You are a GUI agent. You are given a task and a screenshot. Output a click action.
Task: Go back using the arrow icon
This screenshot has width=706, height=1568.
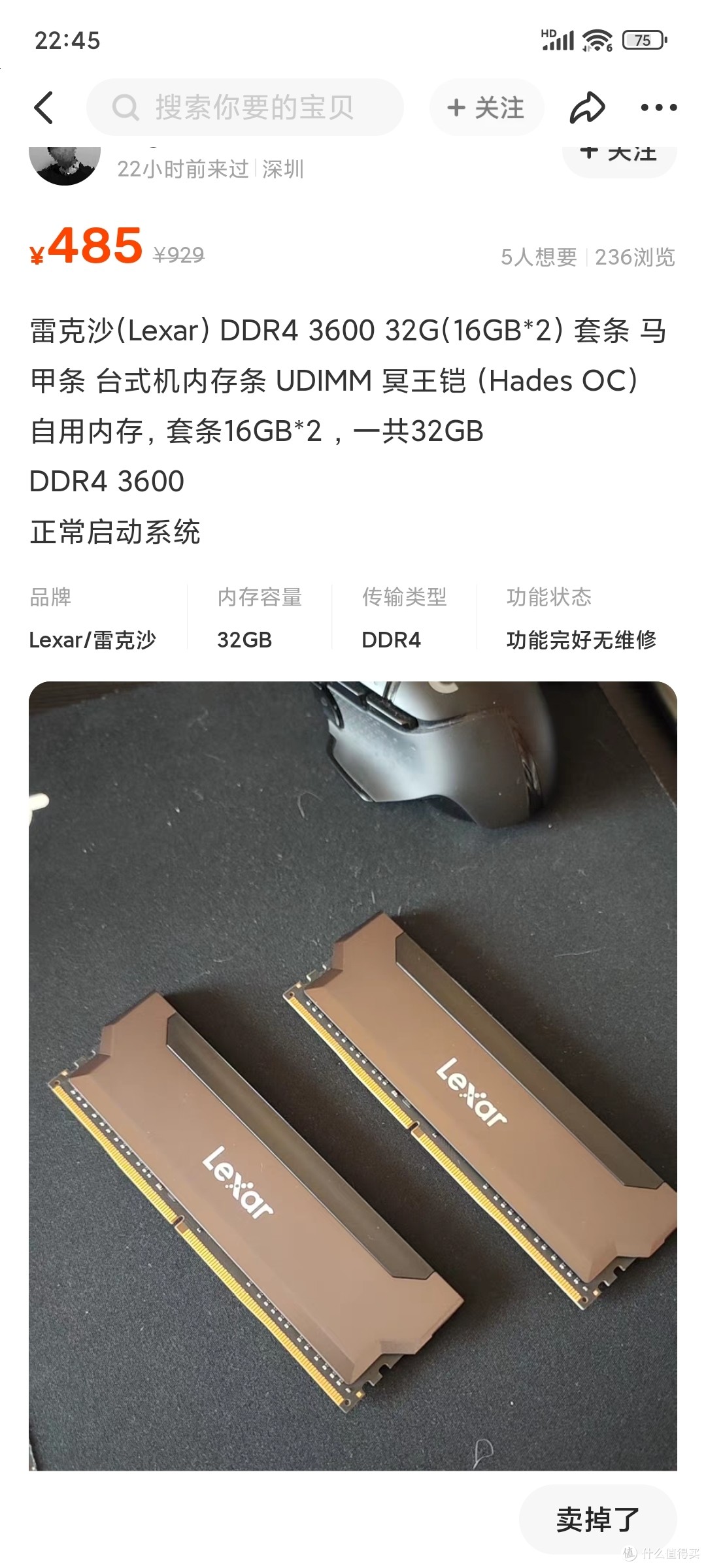(x=44, y=108)
